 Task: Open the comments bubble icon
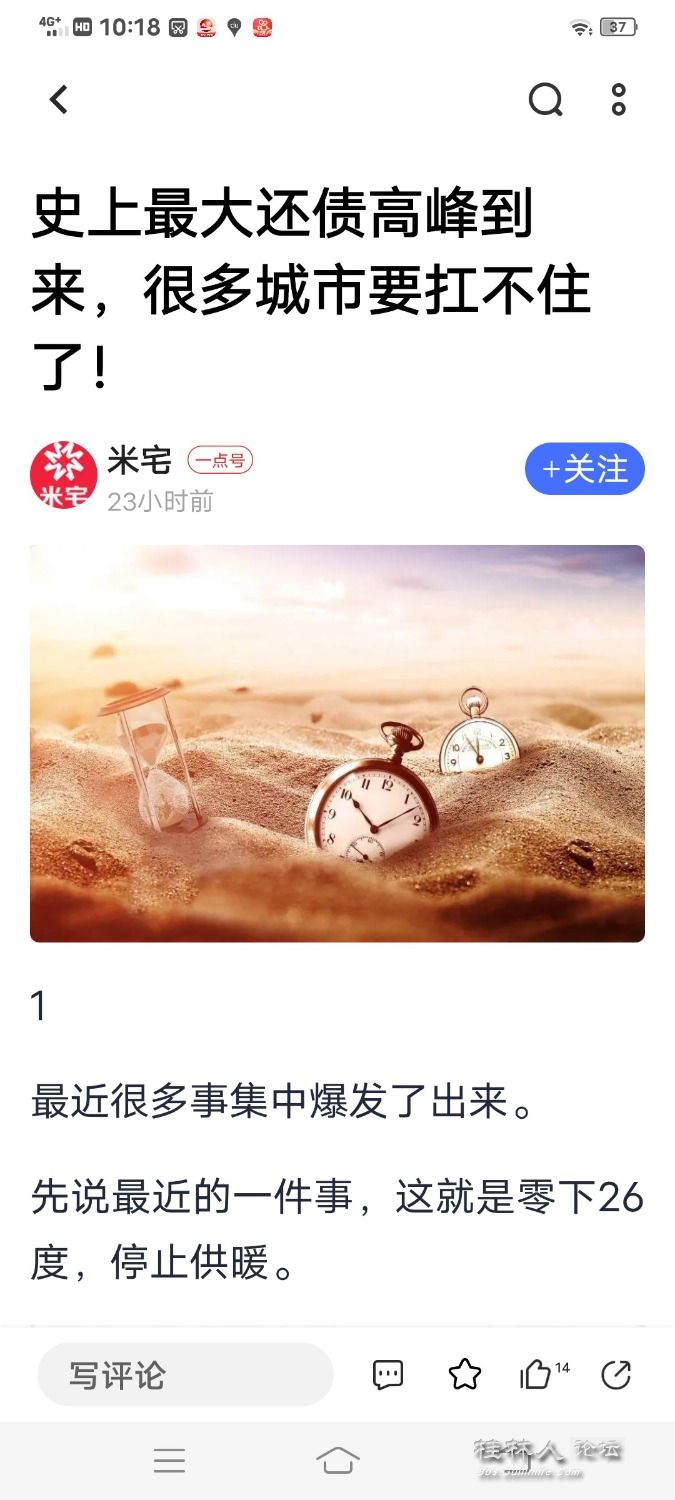(388, 1375)
